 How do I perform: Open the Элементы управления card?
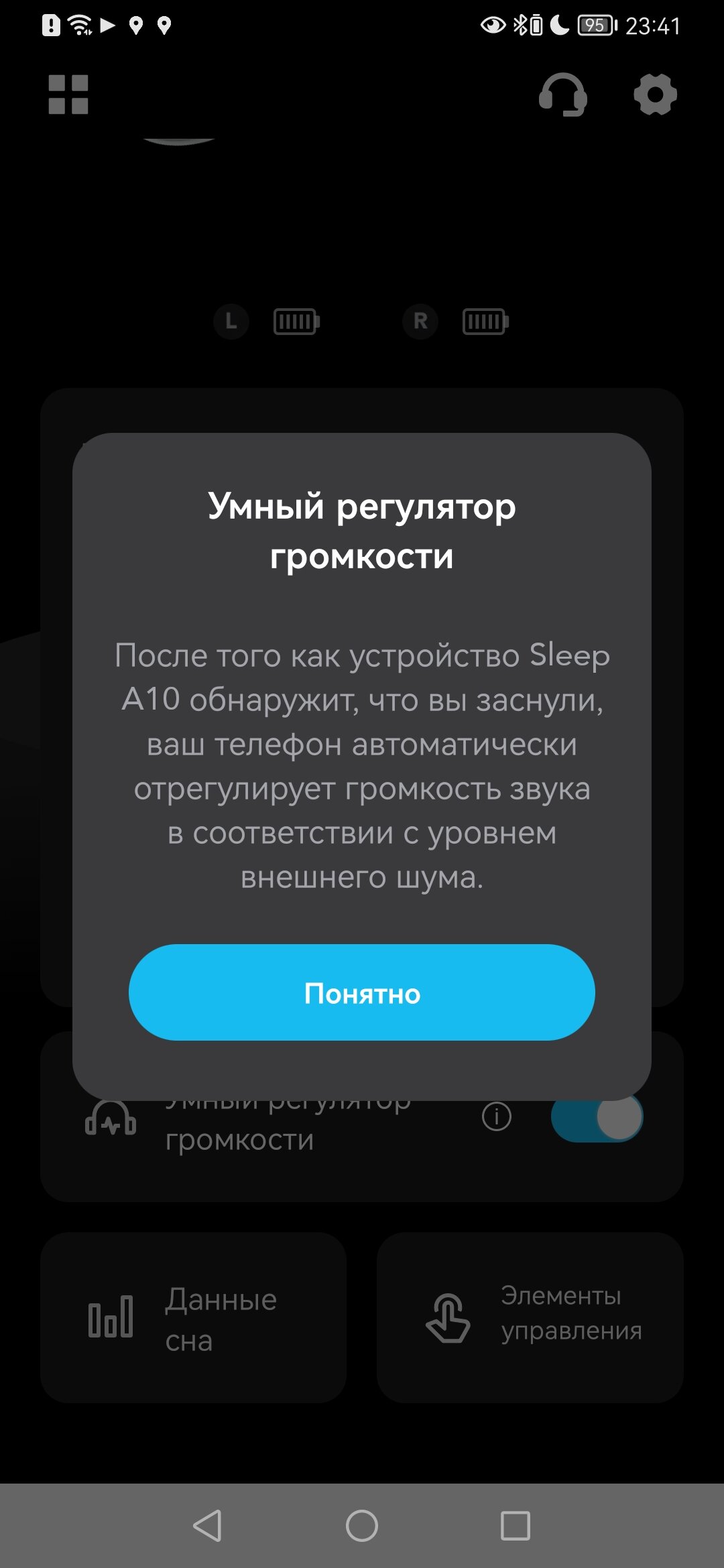530,1317
